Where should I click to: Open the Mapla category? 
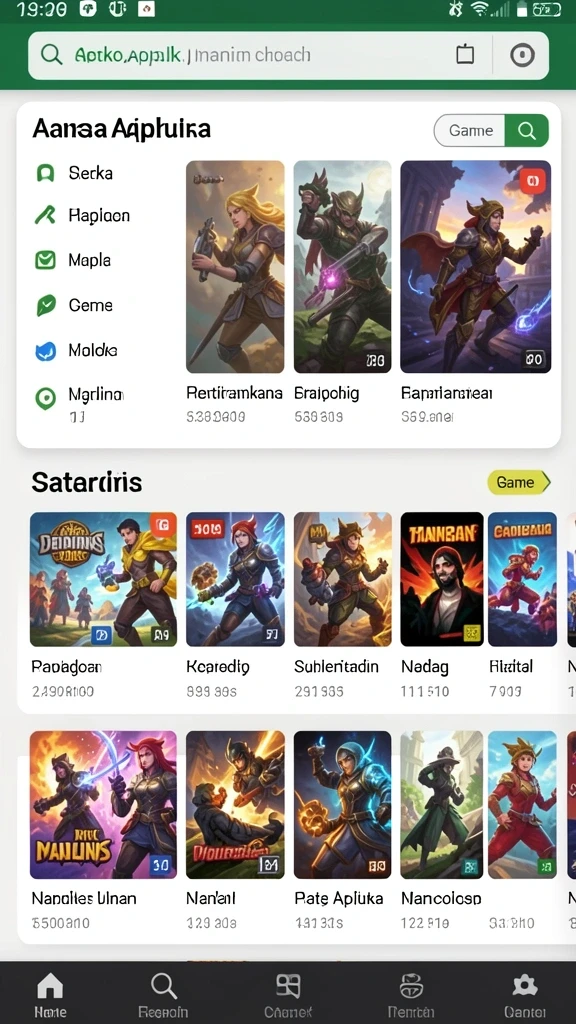pos(72,260)
